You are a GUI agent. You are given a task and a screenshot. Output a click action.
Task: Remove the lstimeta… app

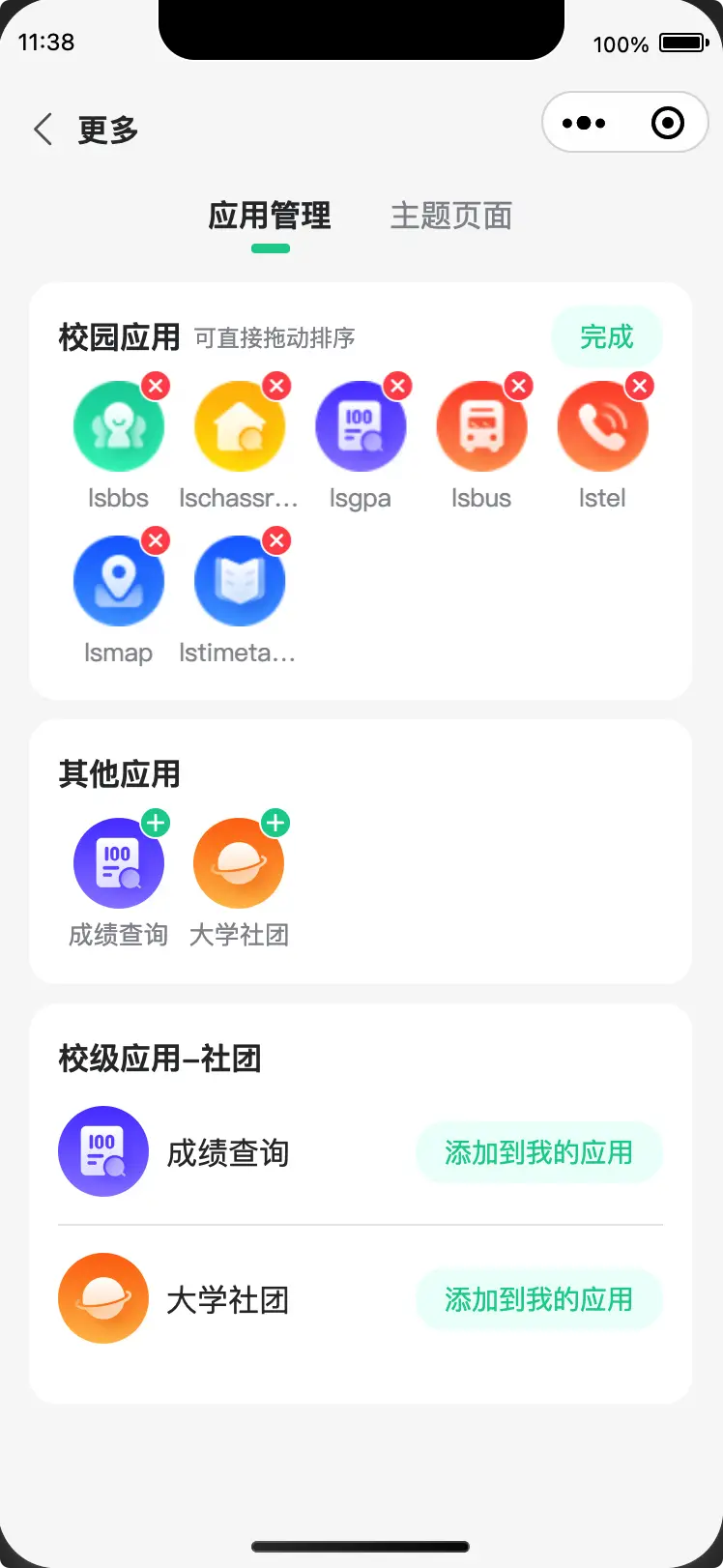coord(276,540)
